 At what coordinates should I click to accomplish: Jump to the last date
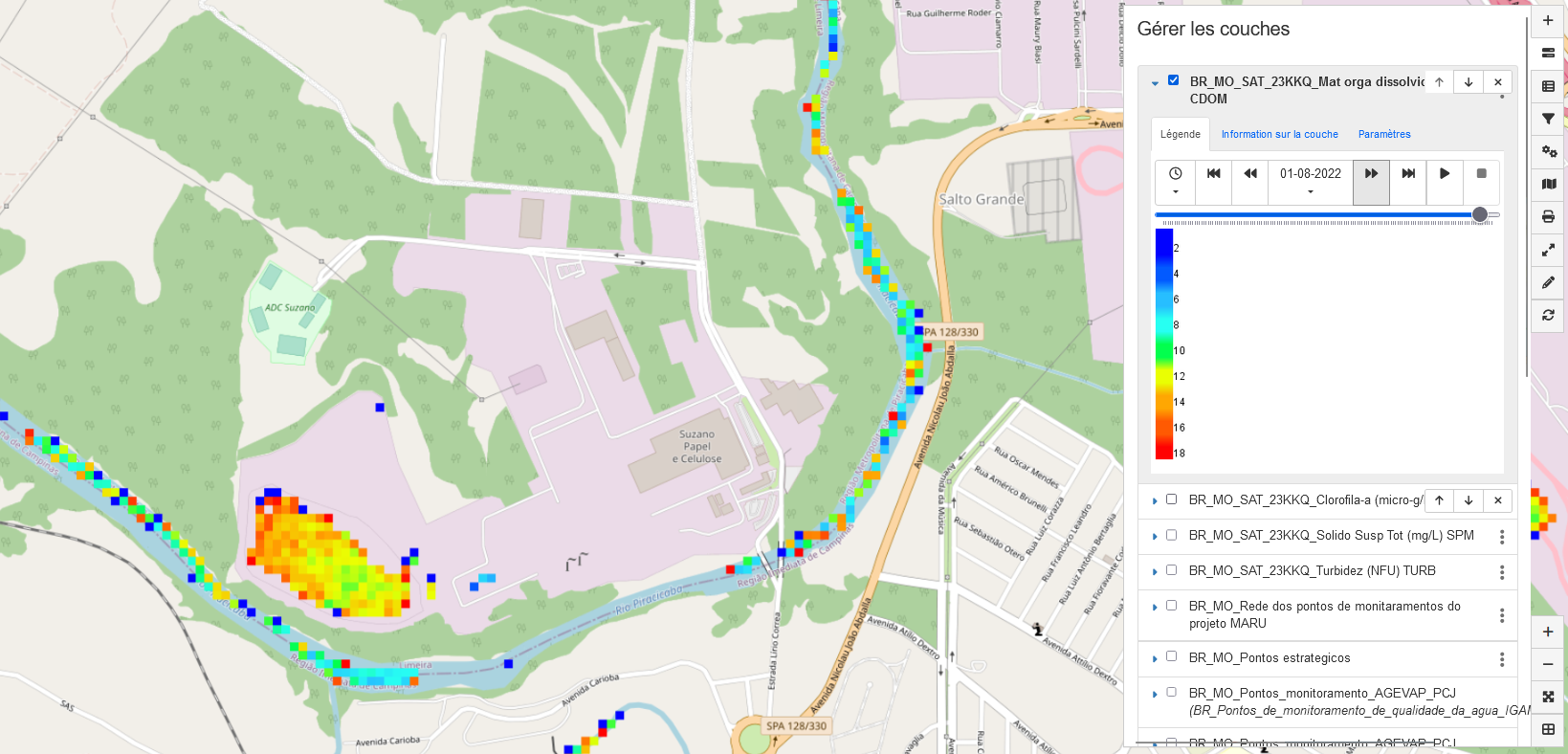[1408, 174]
